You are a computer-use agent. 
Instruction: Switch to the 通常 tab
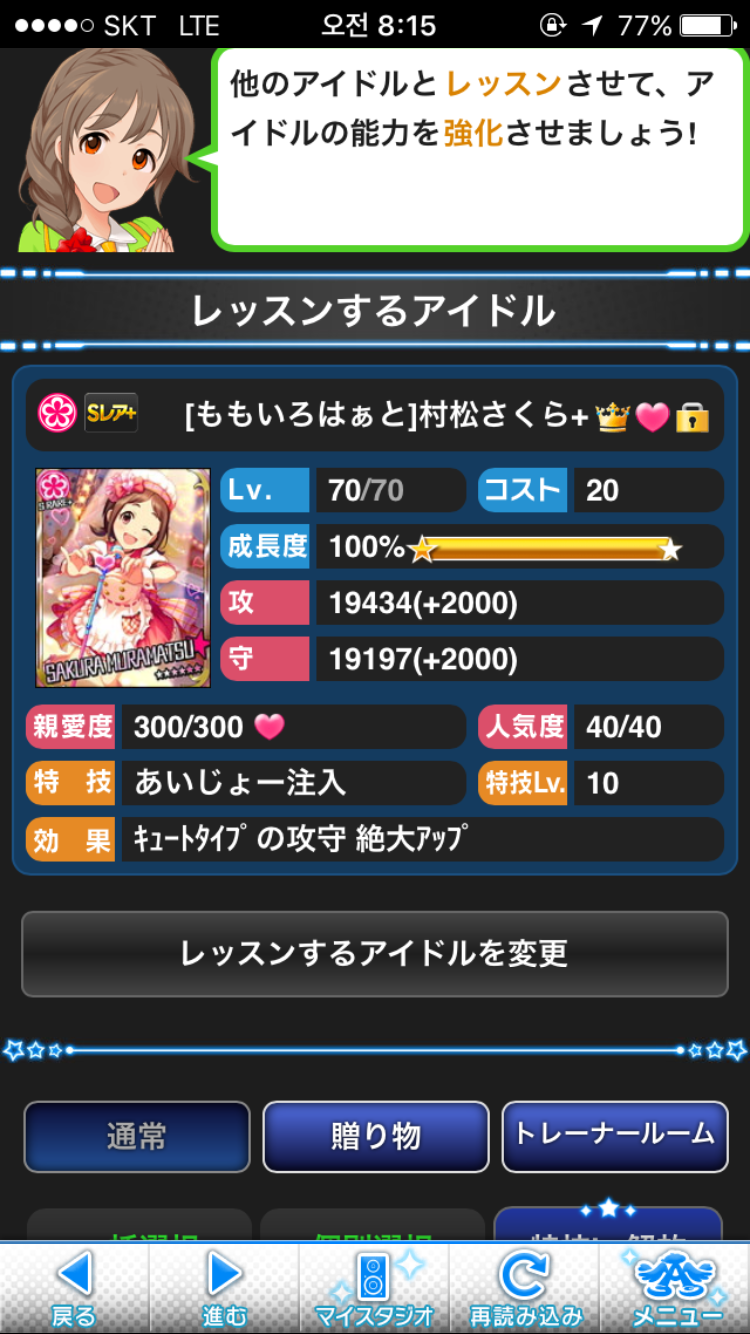click(137, 1136)
